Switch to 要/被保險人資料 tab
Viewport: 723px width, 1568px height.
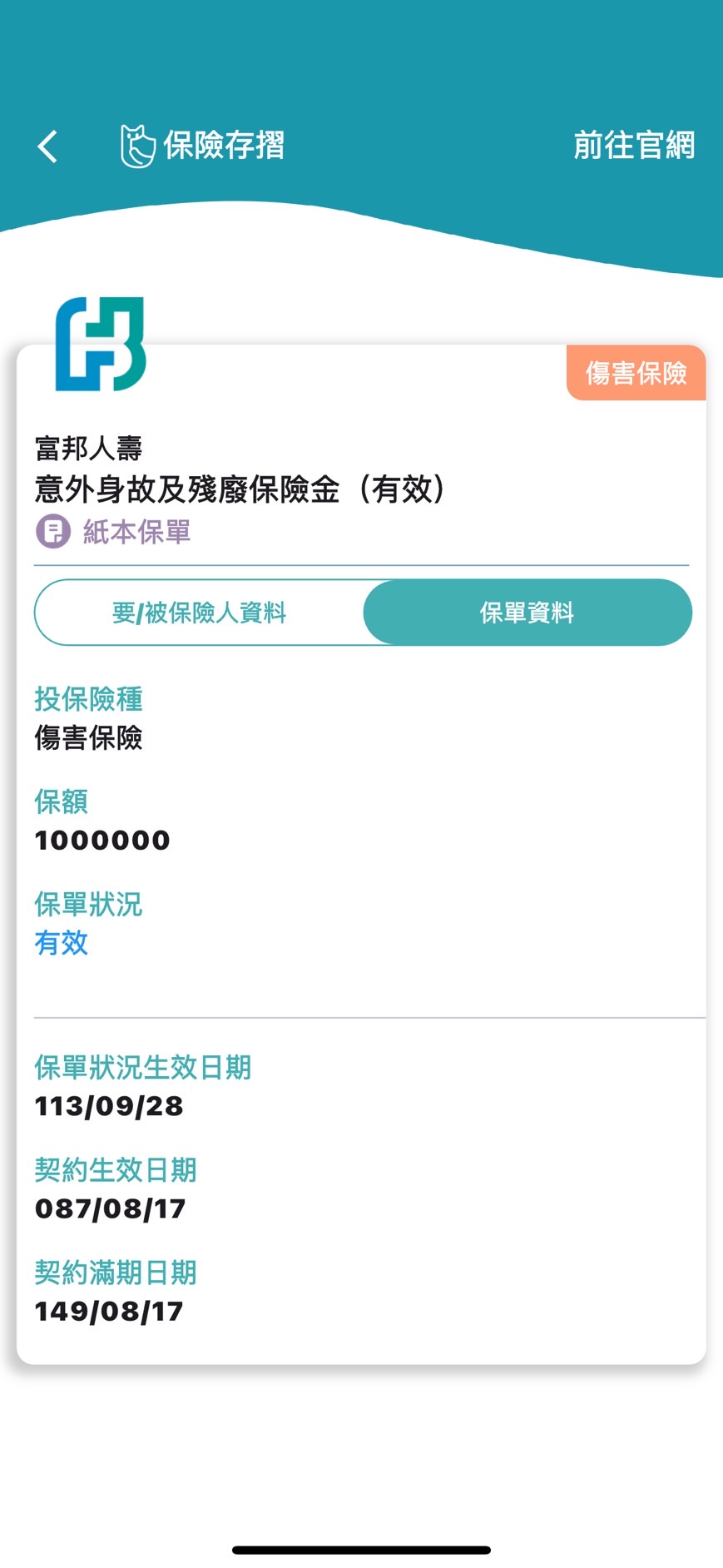[199, 613]
